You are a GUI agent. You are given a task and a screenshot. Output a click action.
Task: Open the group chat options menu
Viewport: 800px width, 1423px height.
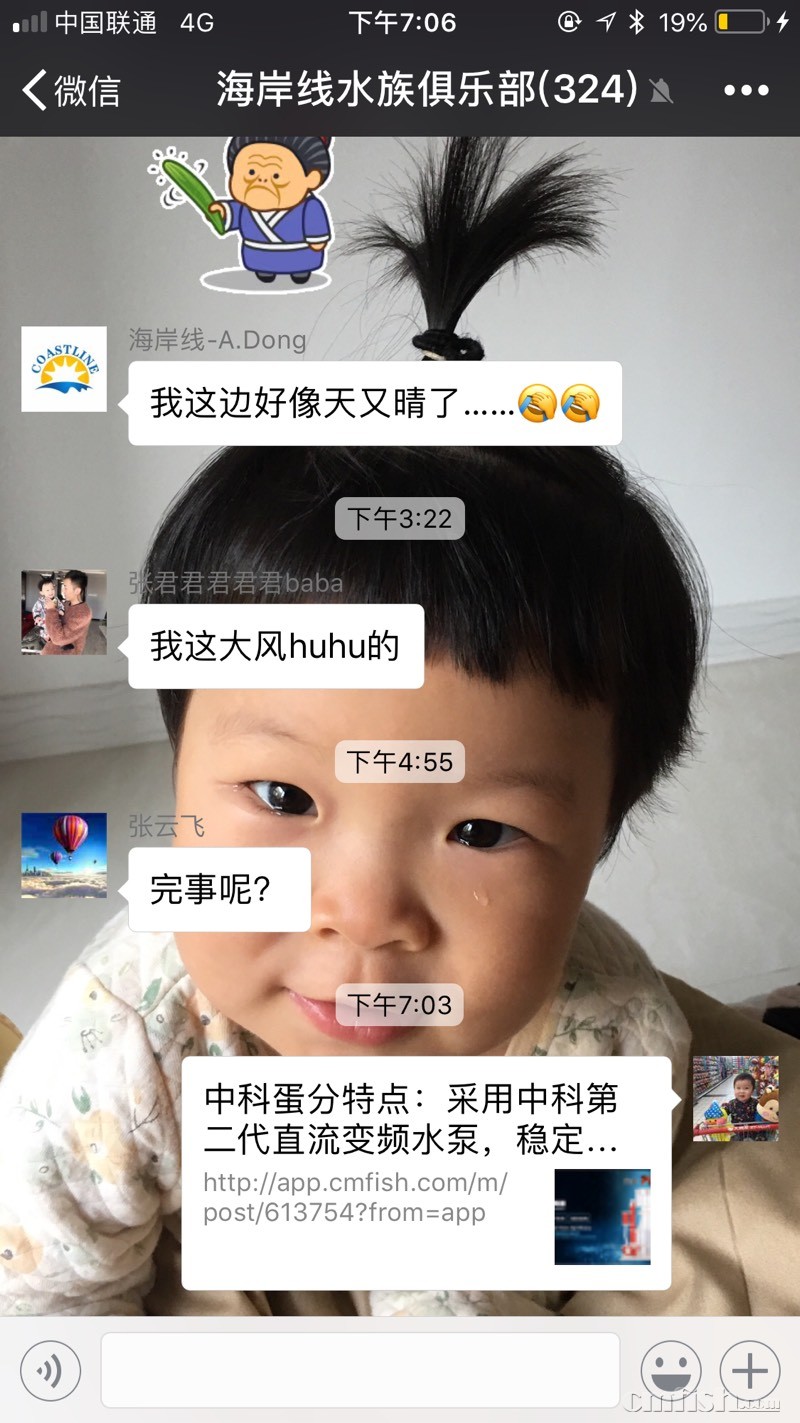tap(746, 91)
